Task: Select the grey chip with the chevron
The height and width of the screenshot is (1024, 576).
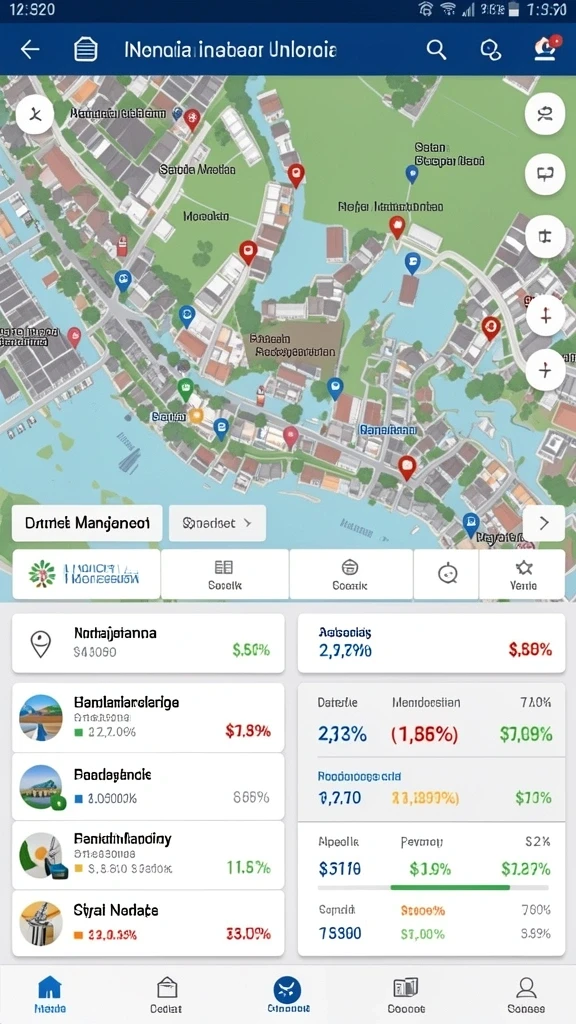Action: (x=217, y=523)
